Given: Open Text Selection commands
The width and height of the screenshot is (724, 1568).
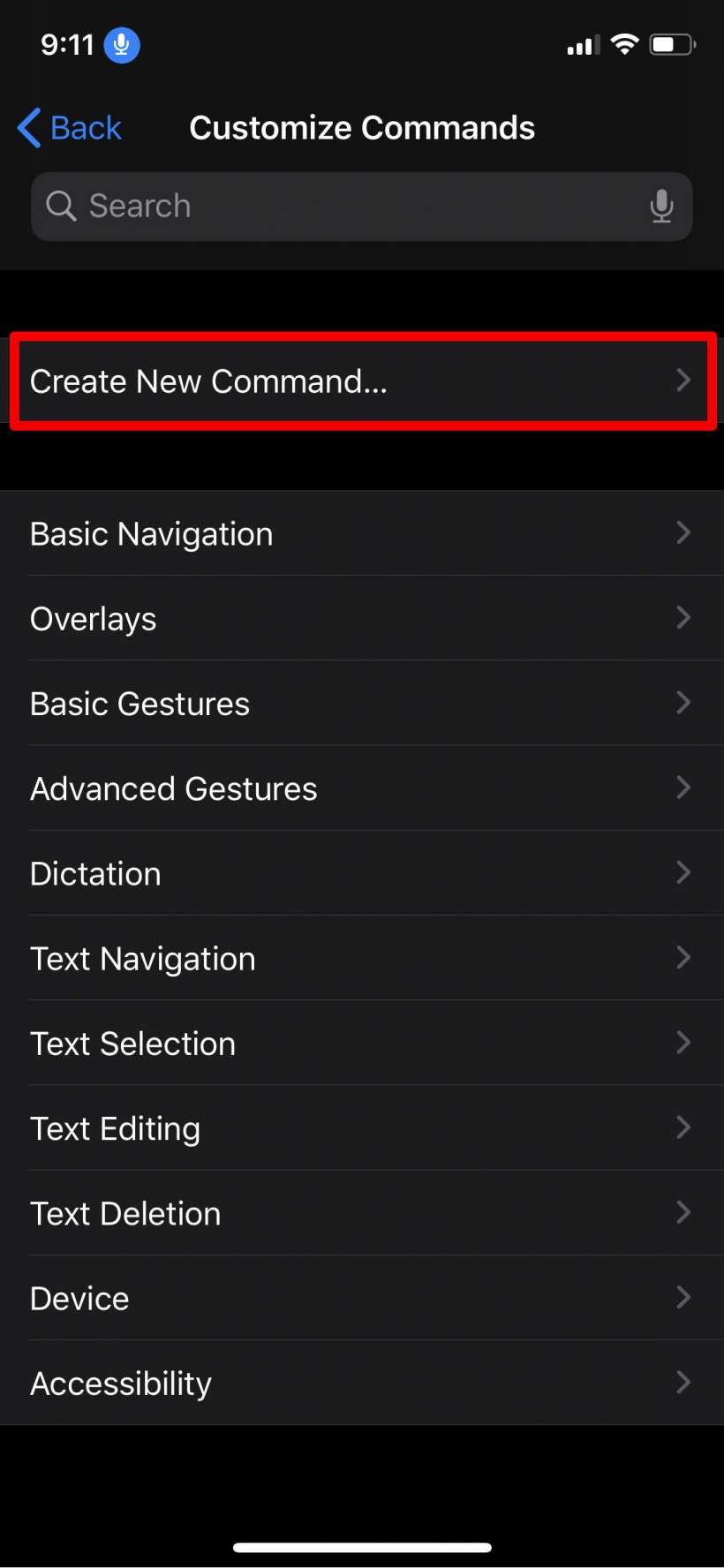Looking at the screenshot, I should 362,1044.
